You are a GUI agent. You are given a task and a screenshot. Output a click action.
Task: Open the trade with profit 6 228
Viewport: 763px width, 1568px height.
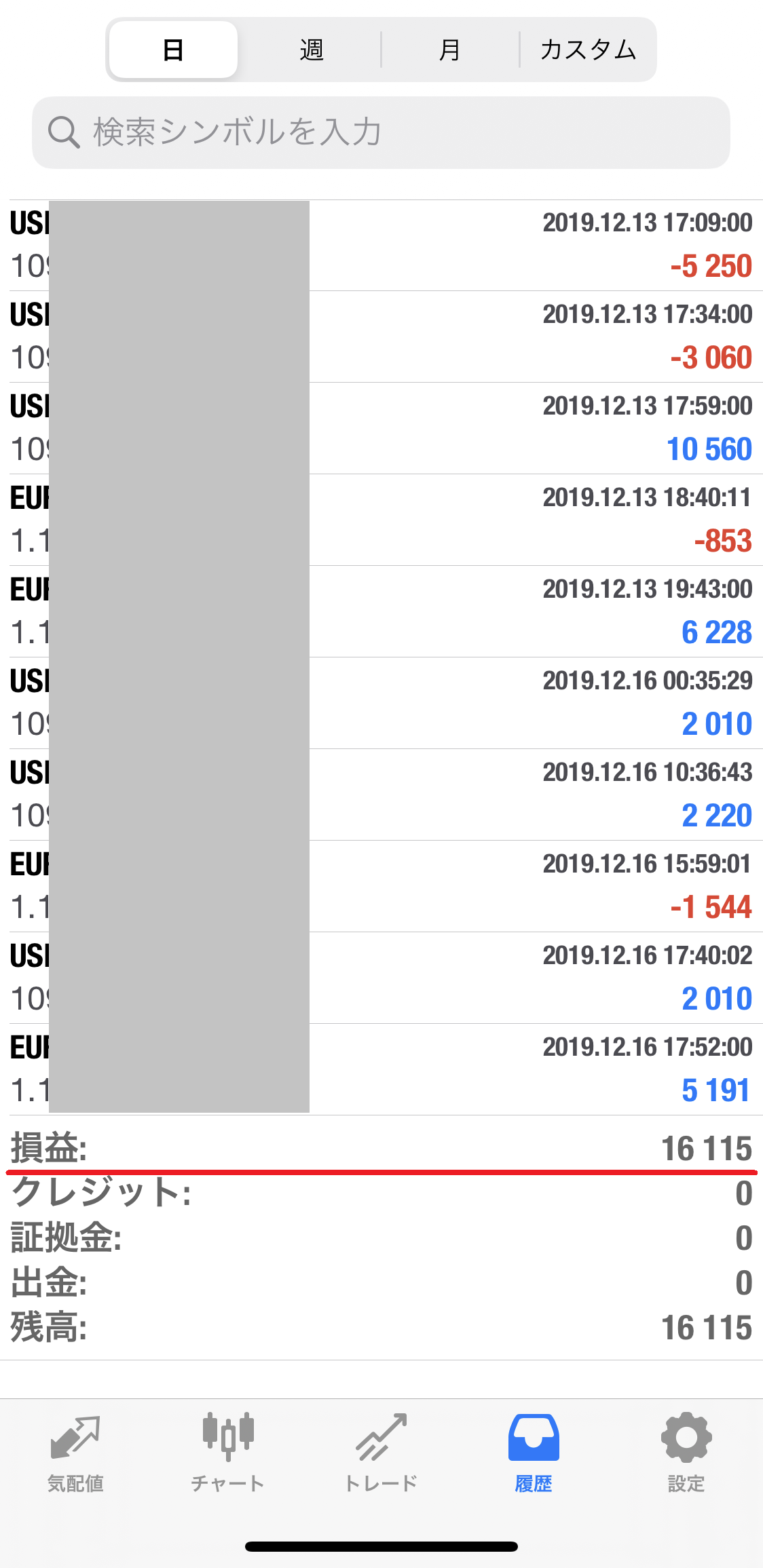point(381,612)
